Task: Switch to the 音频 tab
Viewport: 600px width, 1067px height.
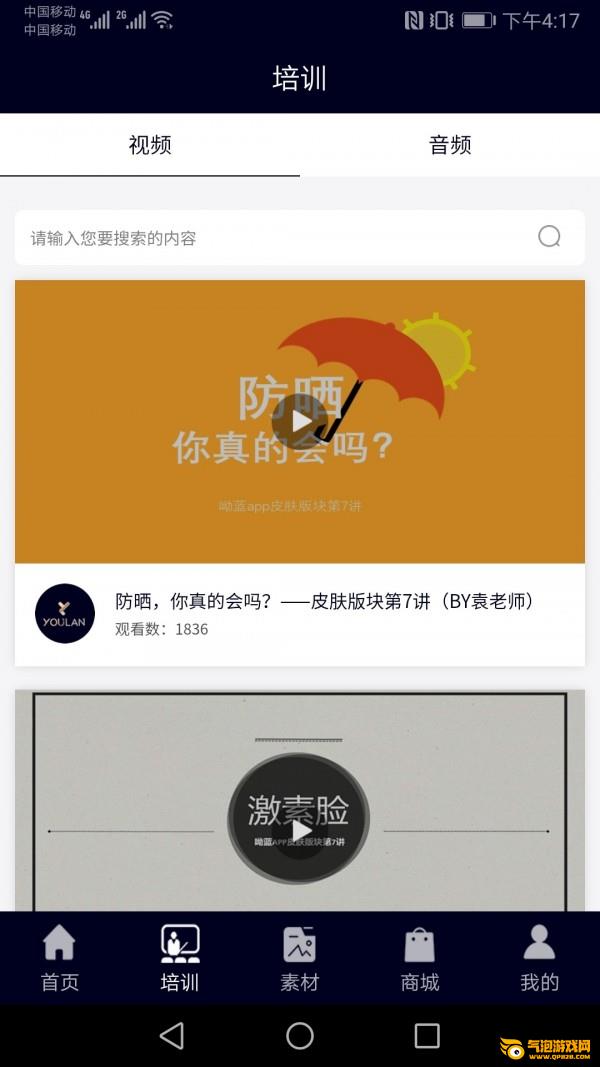Action: coord(450,145)
